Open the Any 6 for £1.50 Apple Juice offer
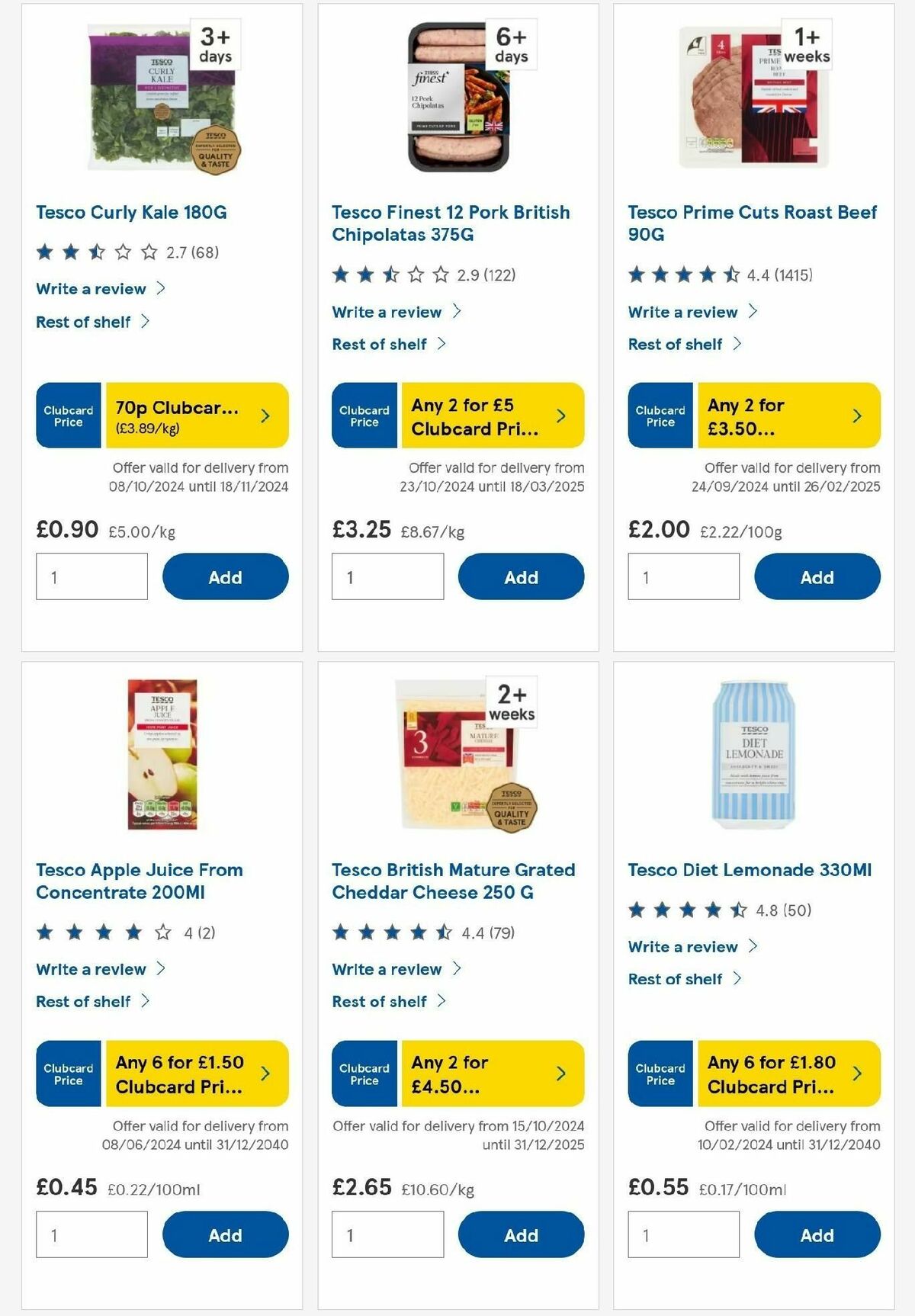The height and width of the screenshot is (1316, 915). point(198,1074)
